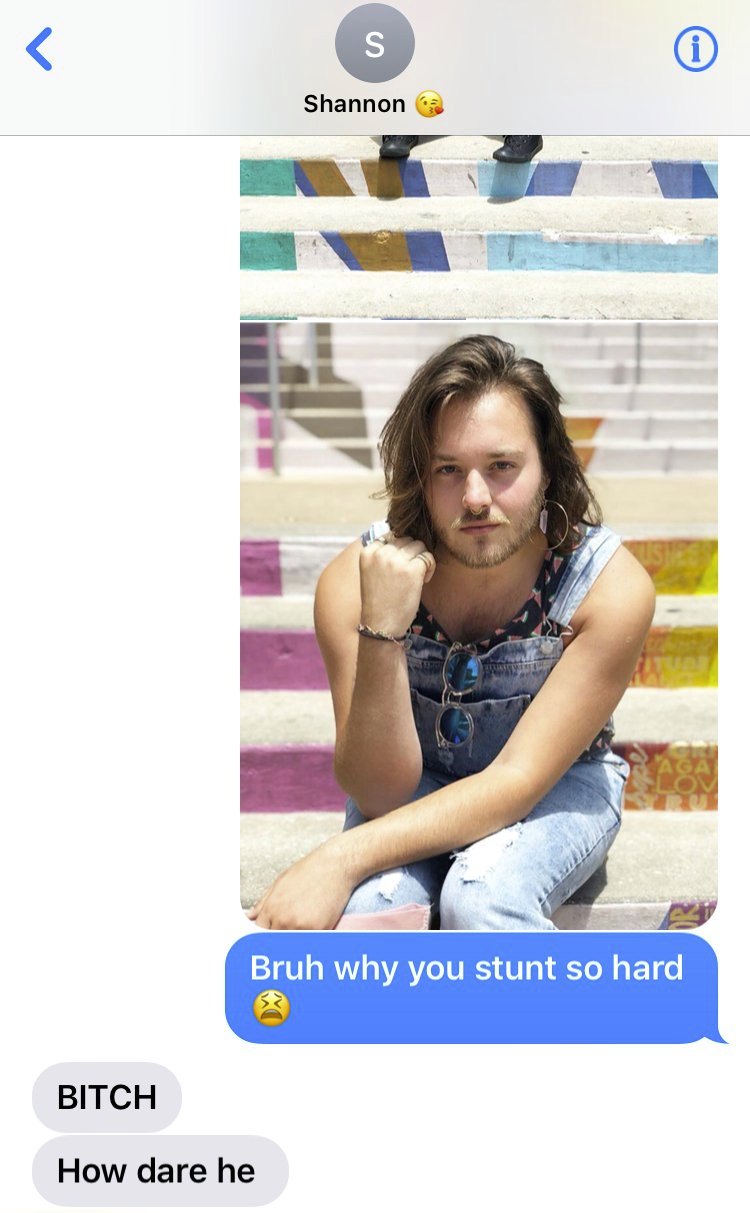
Task: Open the sent photo of man in overalls
Action: point(478,625)
